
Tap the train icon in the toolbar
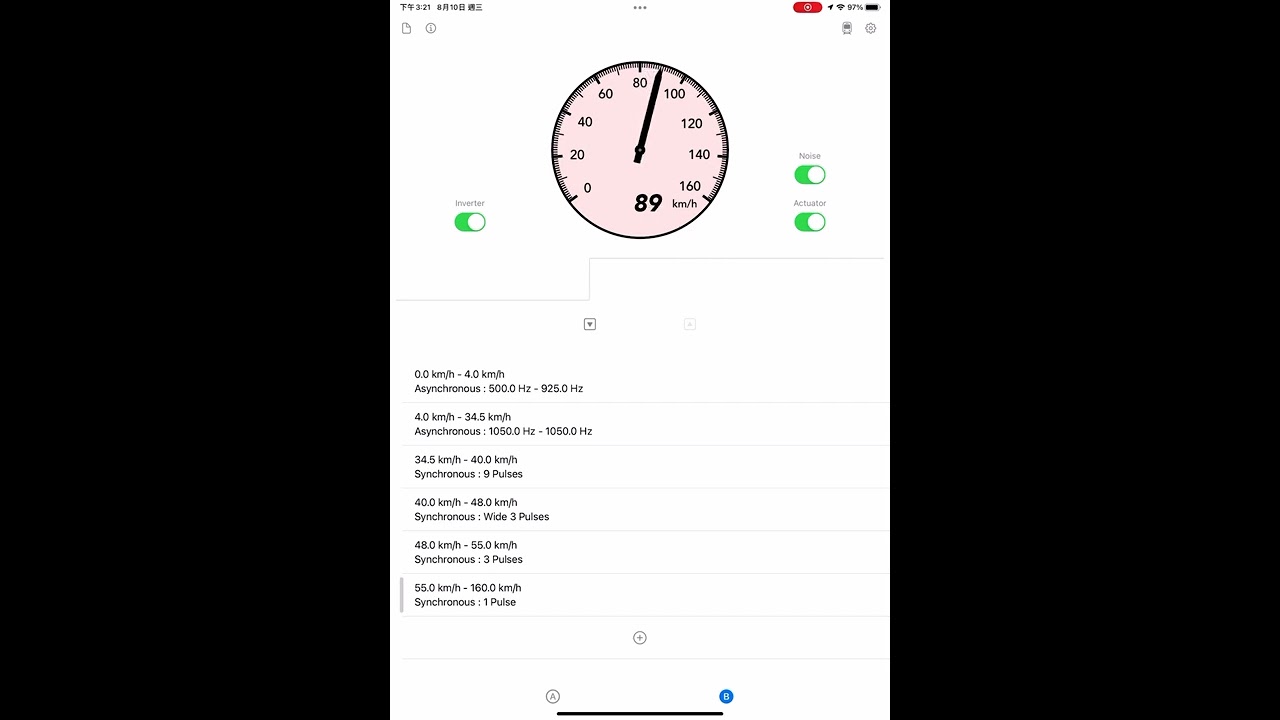coord(847,29)
